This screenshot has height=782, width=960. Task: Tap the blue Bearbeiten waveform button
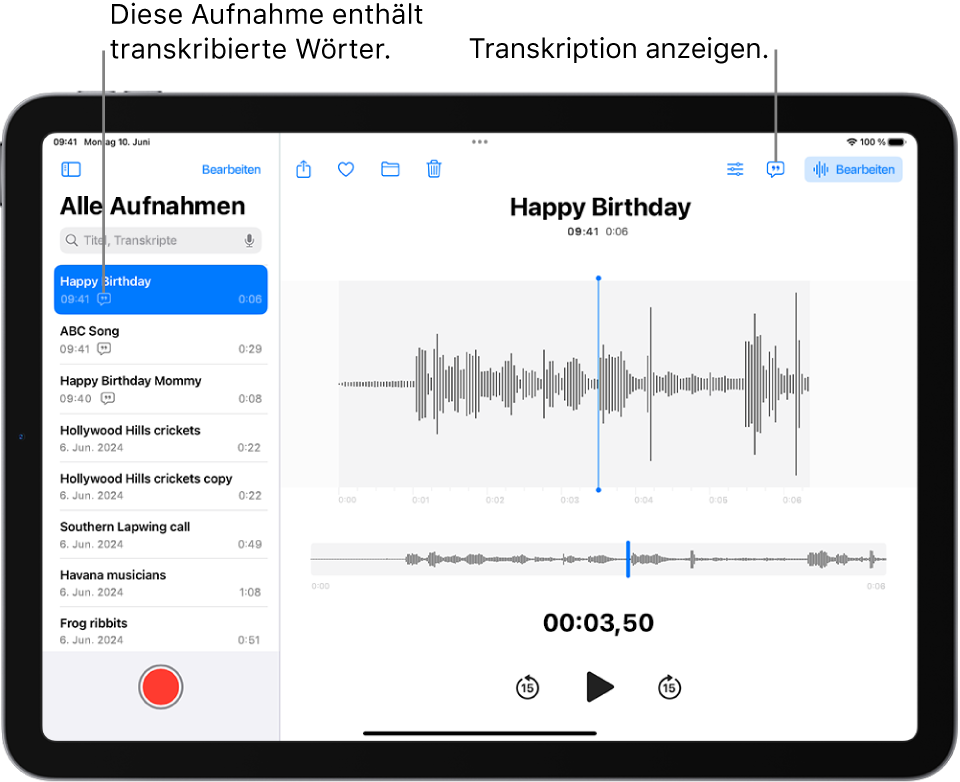point(853,169)
